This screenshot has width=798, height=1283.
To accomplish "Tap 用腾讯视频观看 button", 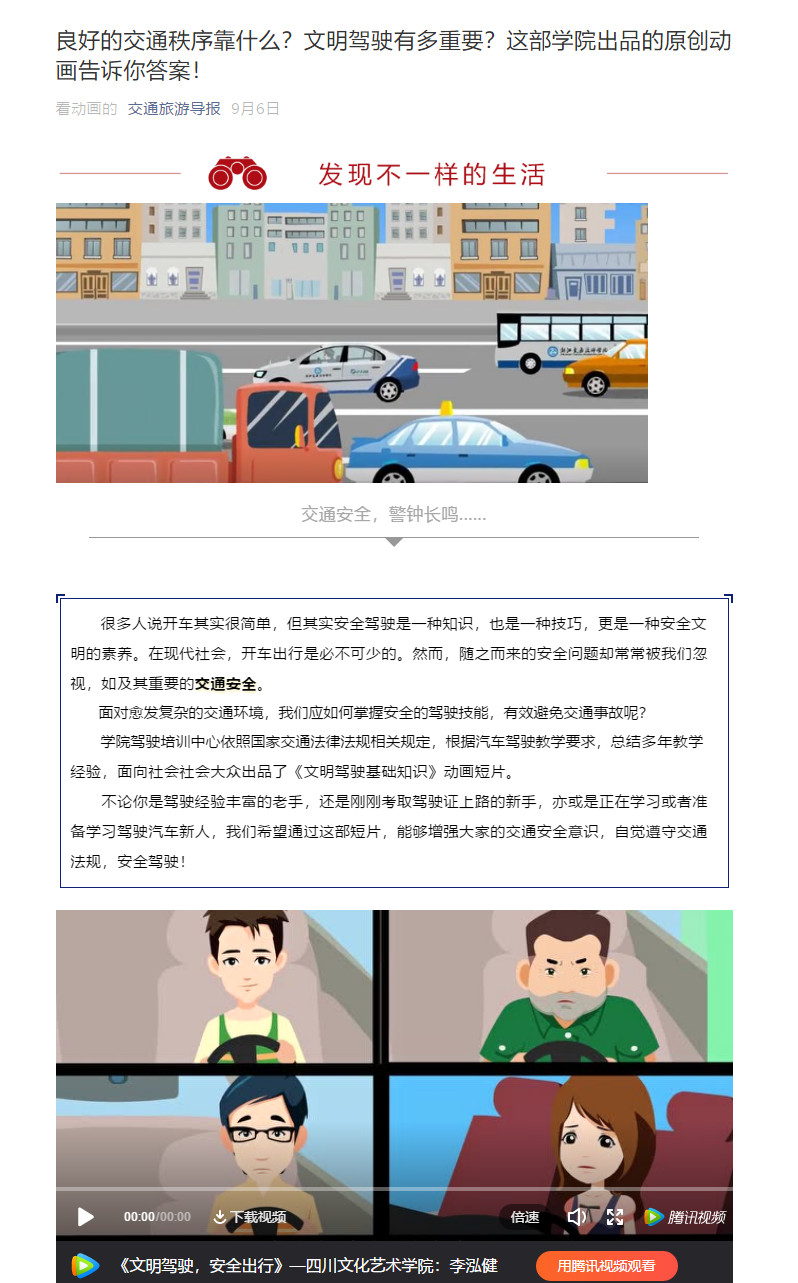I will [x=606, y=1266].
